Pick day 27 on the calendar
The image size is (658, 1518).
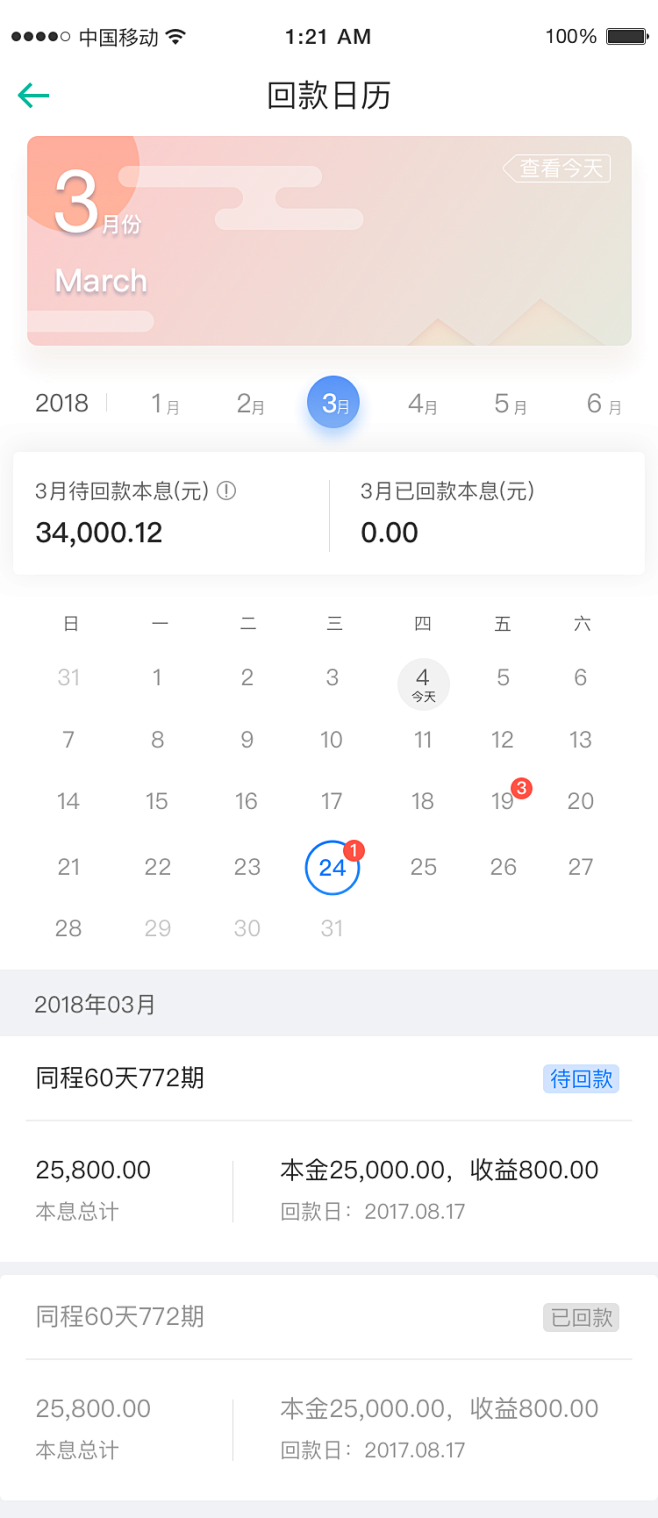(x=581, y=867)
